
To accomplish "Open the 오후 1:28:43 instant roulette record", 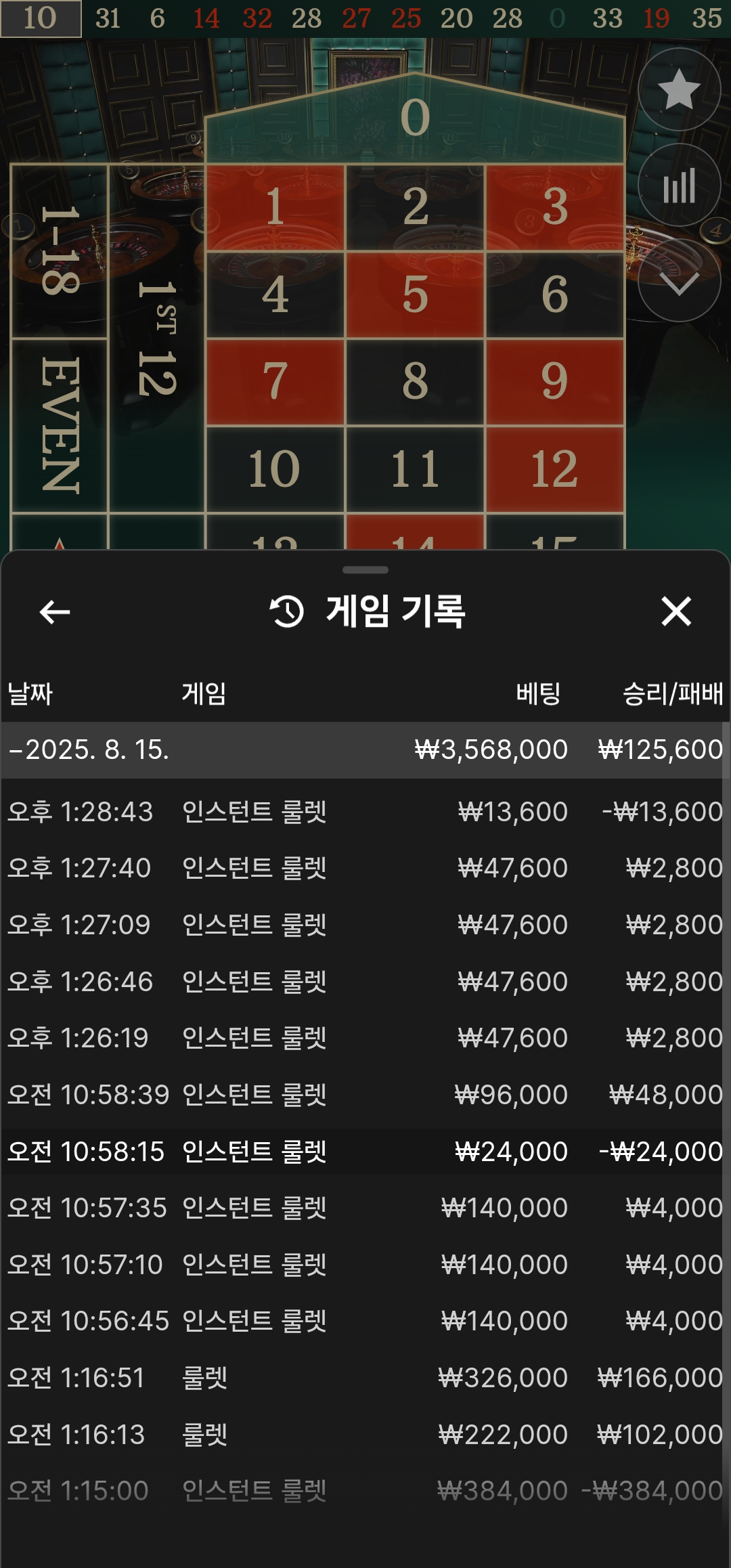I will click(x=365, y=812).
